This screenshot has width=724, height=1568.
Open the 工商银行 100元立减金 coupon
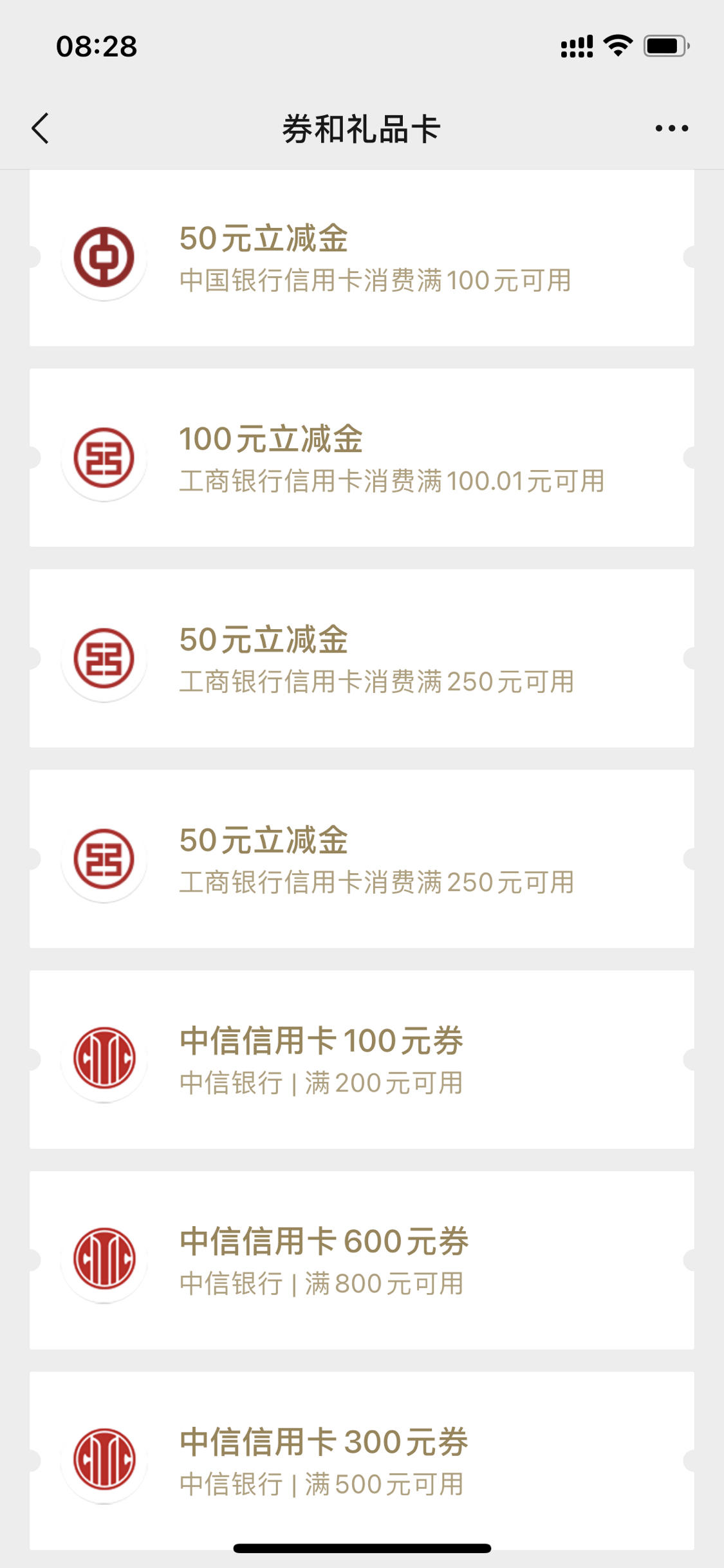tap(362, 458)
